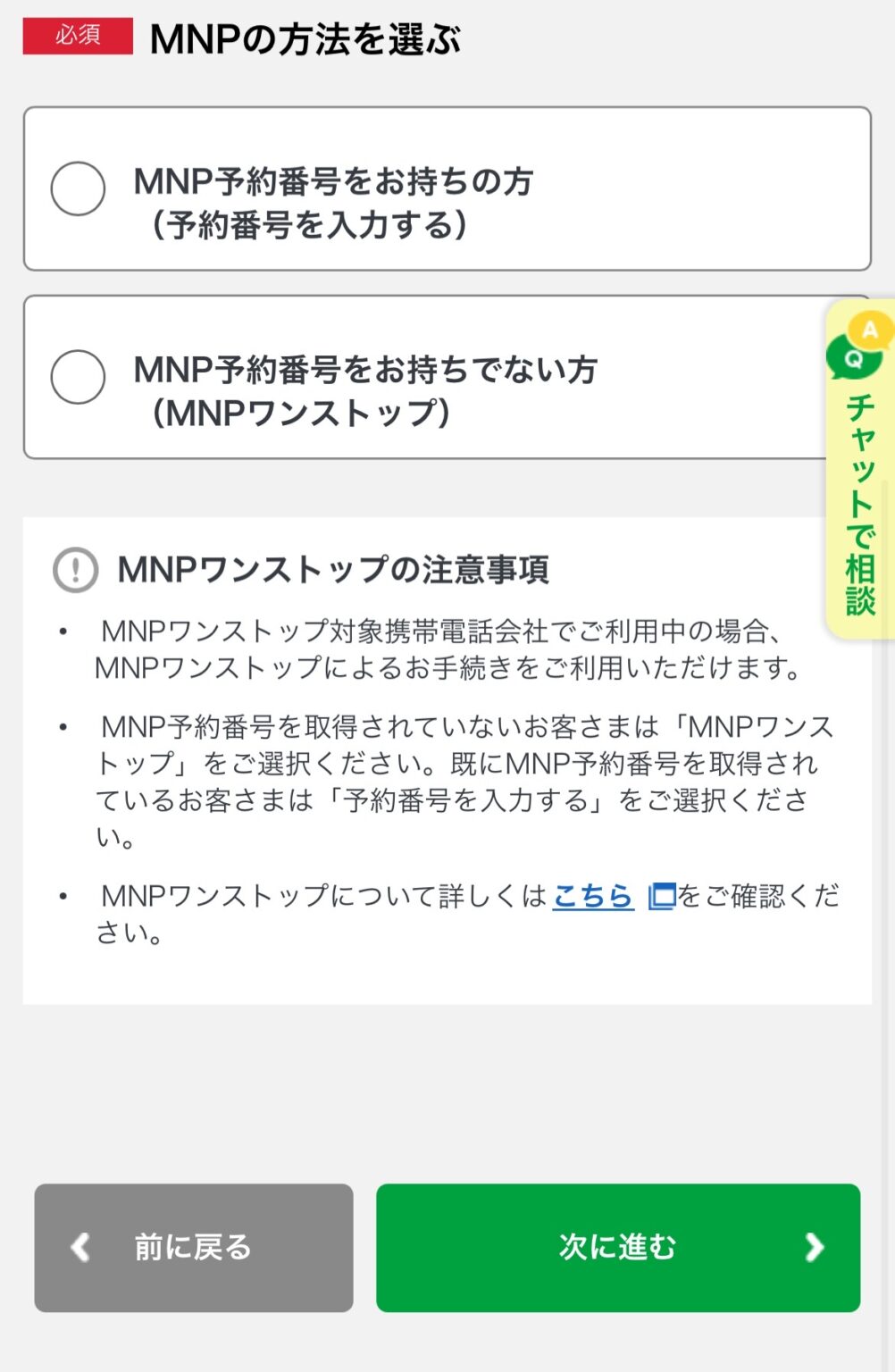Click the 前に戻る gray button
895x1372 pixels.
(192, 1249)
